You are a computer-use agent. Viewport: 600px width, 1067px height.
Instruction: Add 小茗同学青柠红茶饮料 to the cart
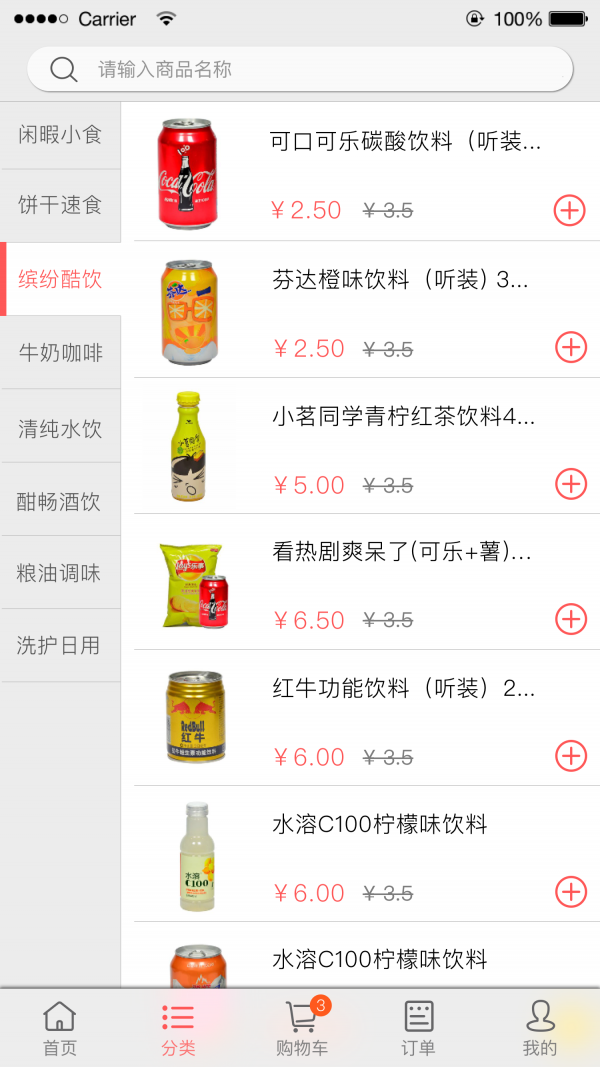coord(570,484)
